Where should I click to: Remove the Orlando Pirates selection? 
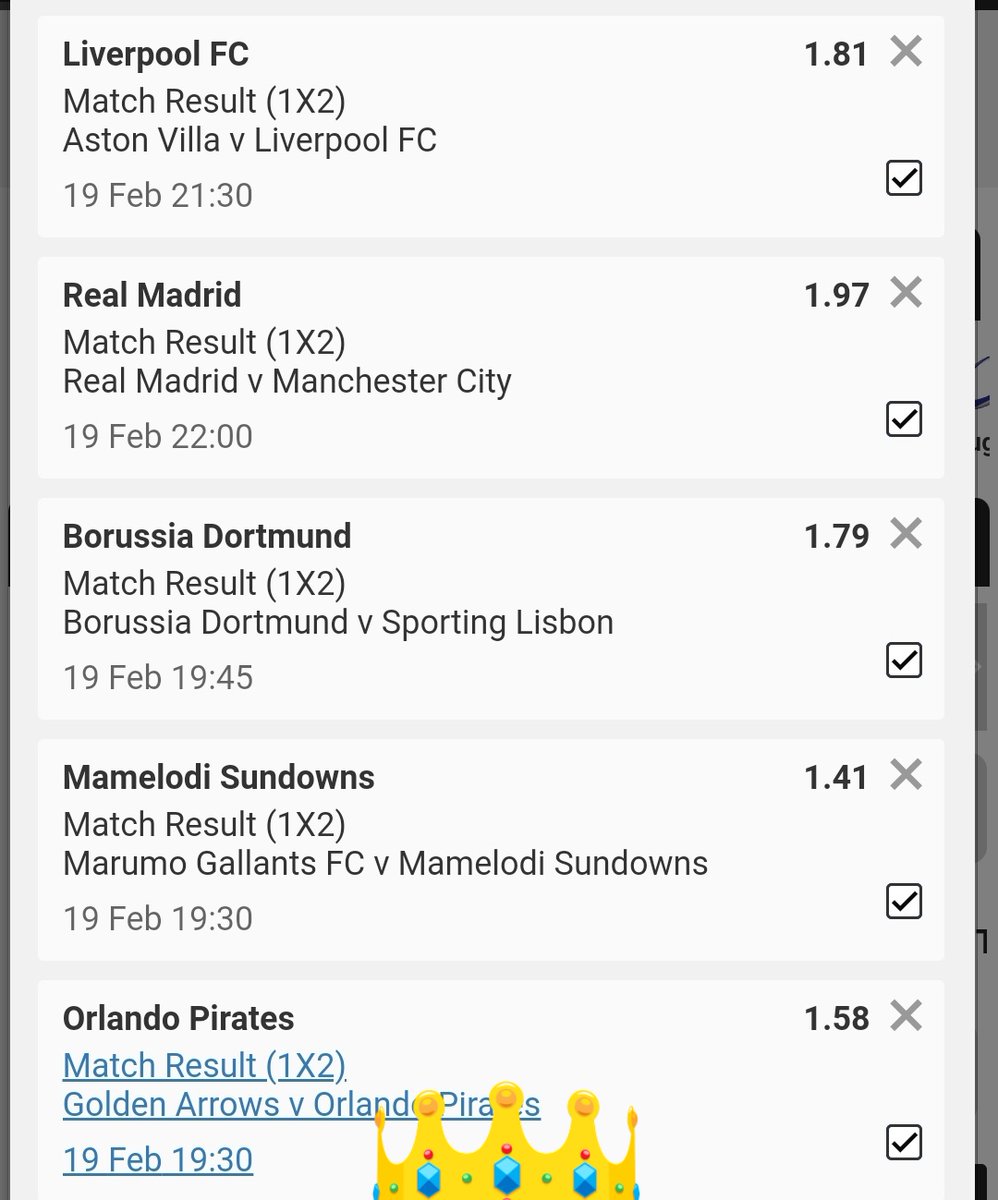[906, 1015]
